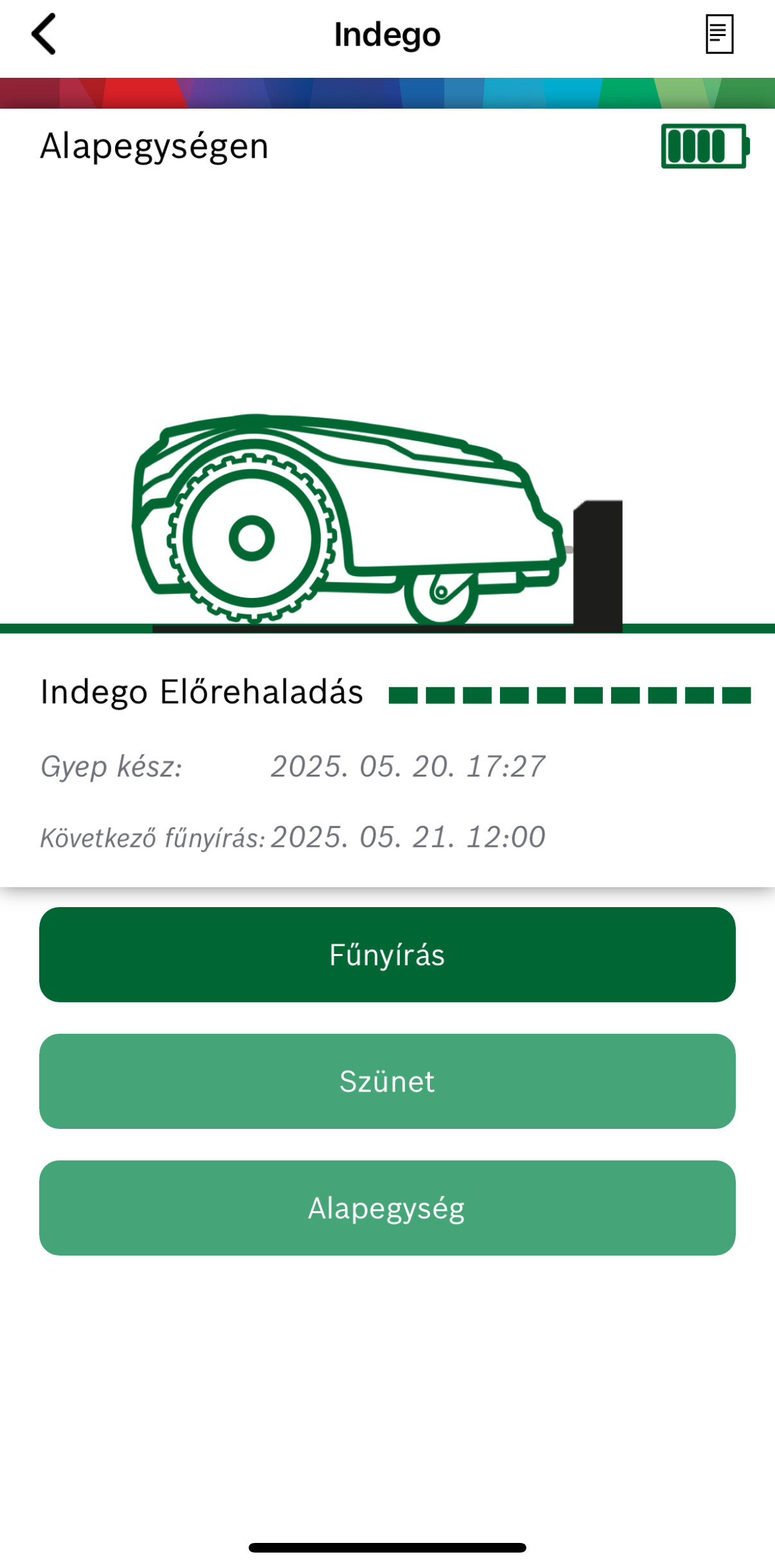Send the mower to dock with Alapegység
The height and width of the screenshot is (1568, 775).
pos(387,1208)
